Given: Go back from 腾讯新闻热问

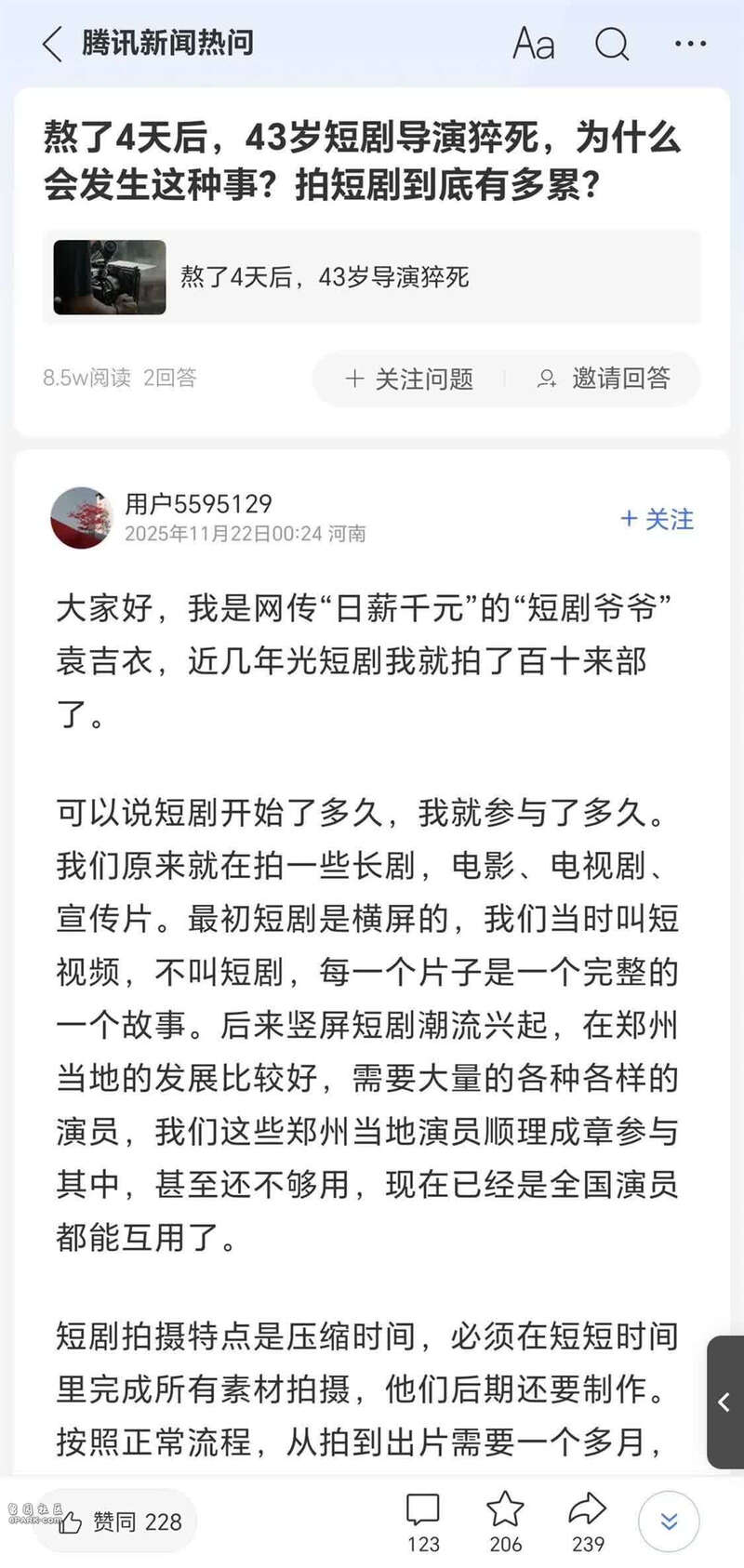Looking at the screenshot, I should 53,43.
